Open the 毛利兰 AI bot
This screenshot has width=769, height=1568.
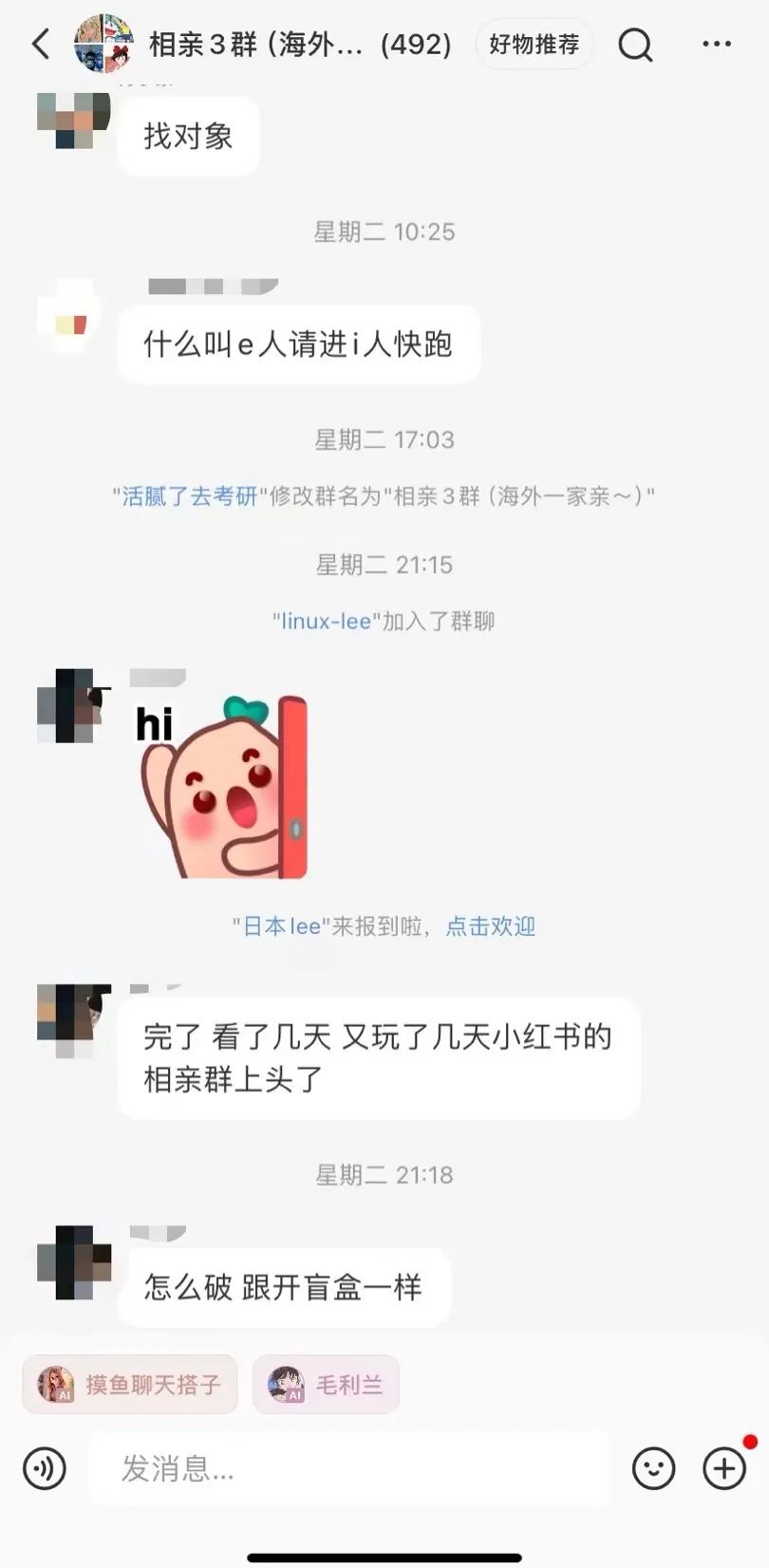(x=326, y=1385)
